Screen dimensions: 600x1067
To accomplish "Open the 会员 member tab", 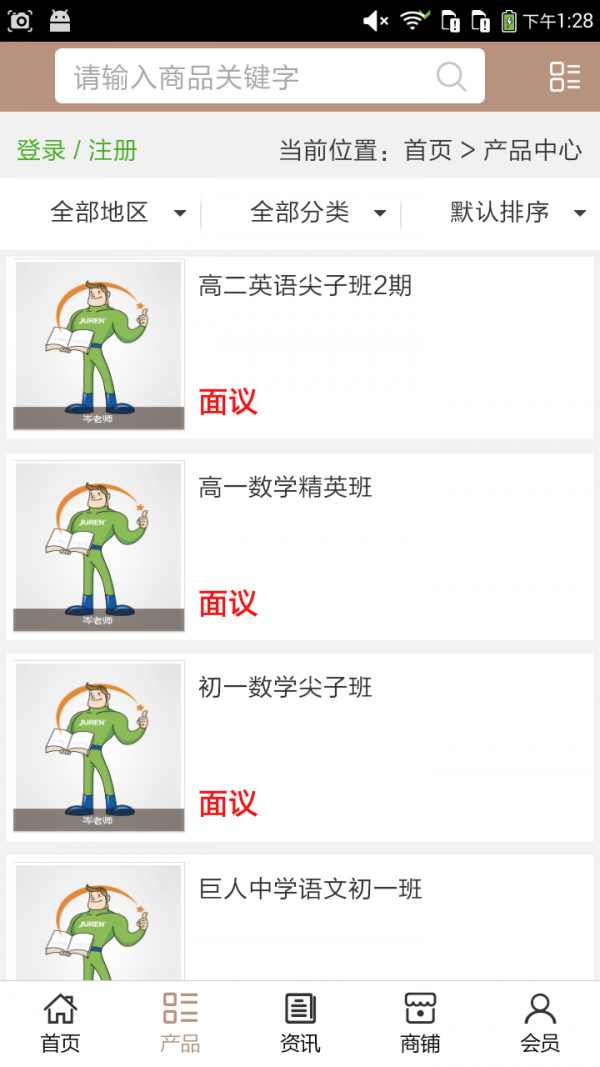I will 540,1023.
